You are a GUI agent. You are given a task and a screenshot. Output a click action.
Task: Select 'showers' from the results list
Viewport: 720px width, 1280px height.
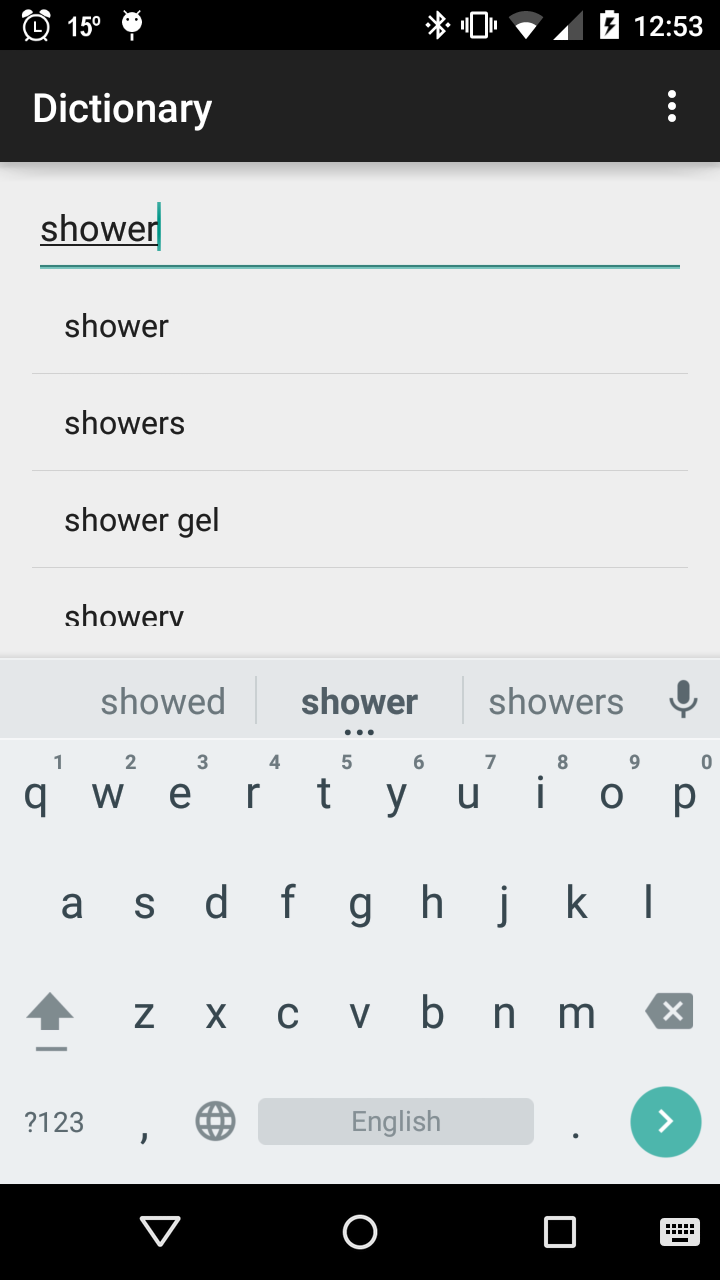124,422
